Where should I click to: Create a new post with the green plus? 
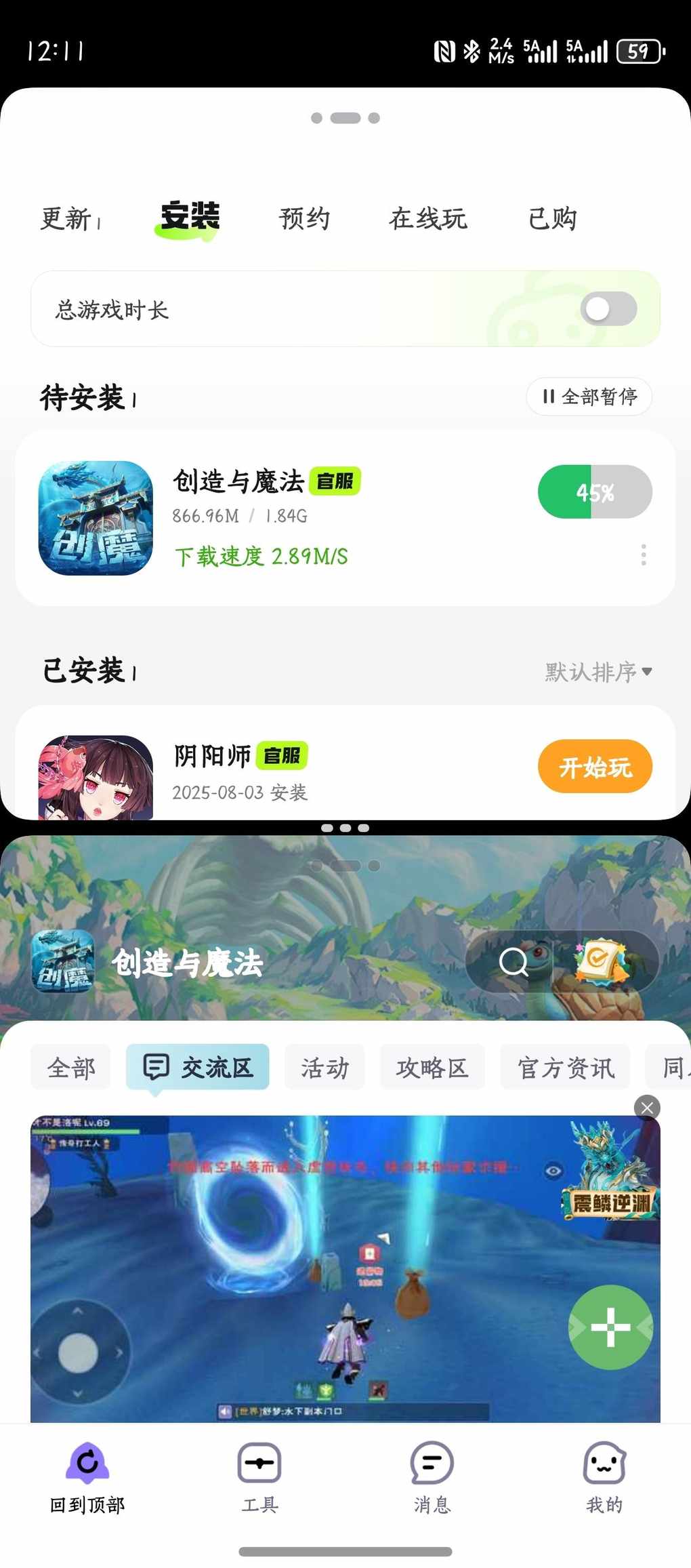pyautogui.click(x=610, y=1327)
